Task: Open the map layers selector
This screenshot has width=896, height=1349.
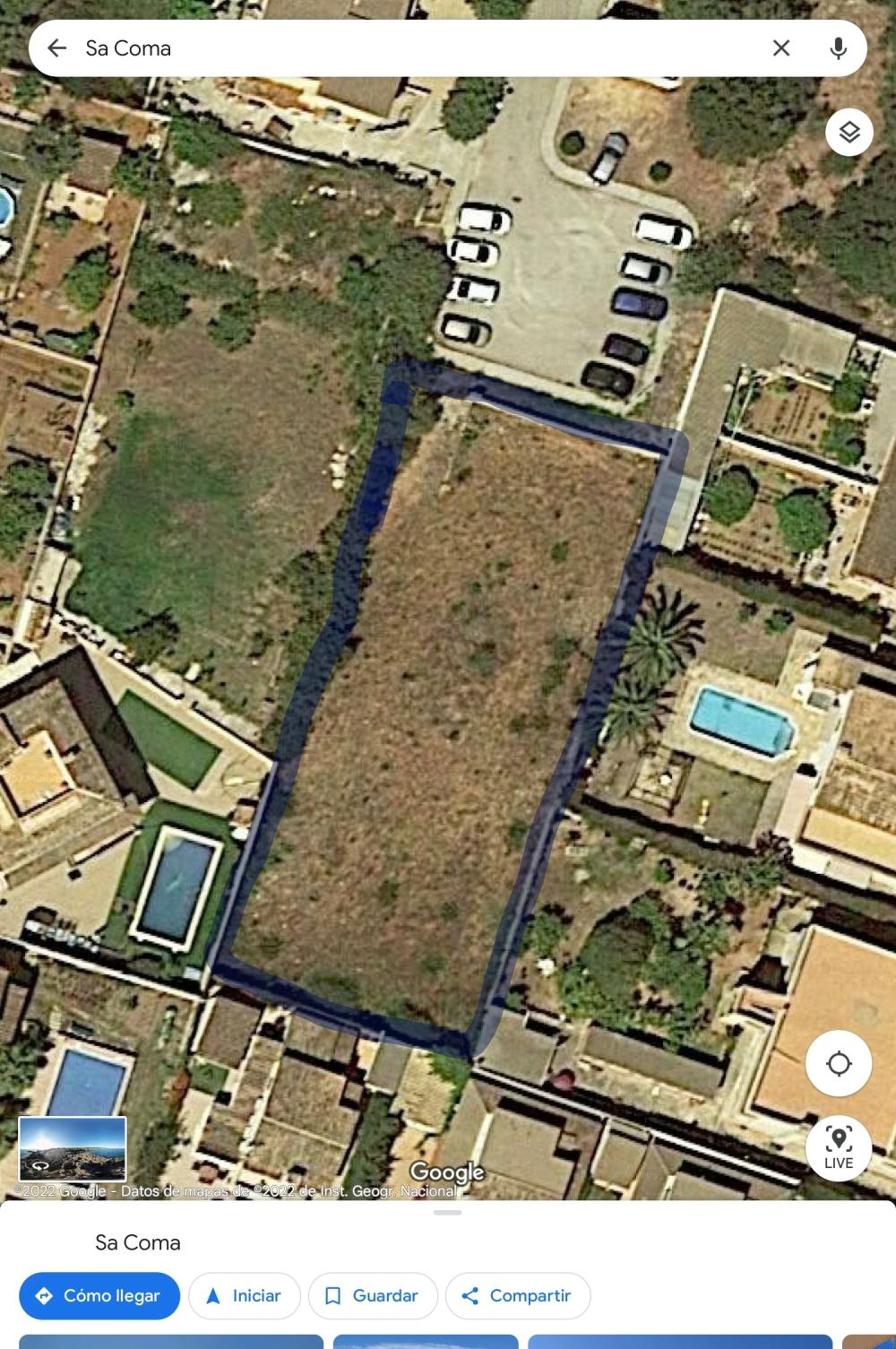Action: click(x=849, y=133)
